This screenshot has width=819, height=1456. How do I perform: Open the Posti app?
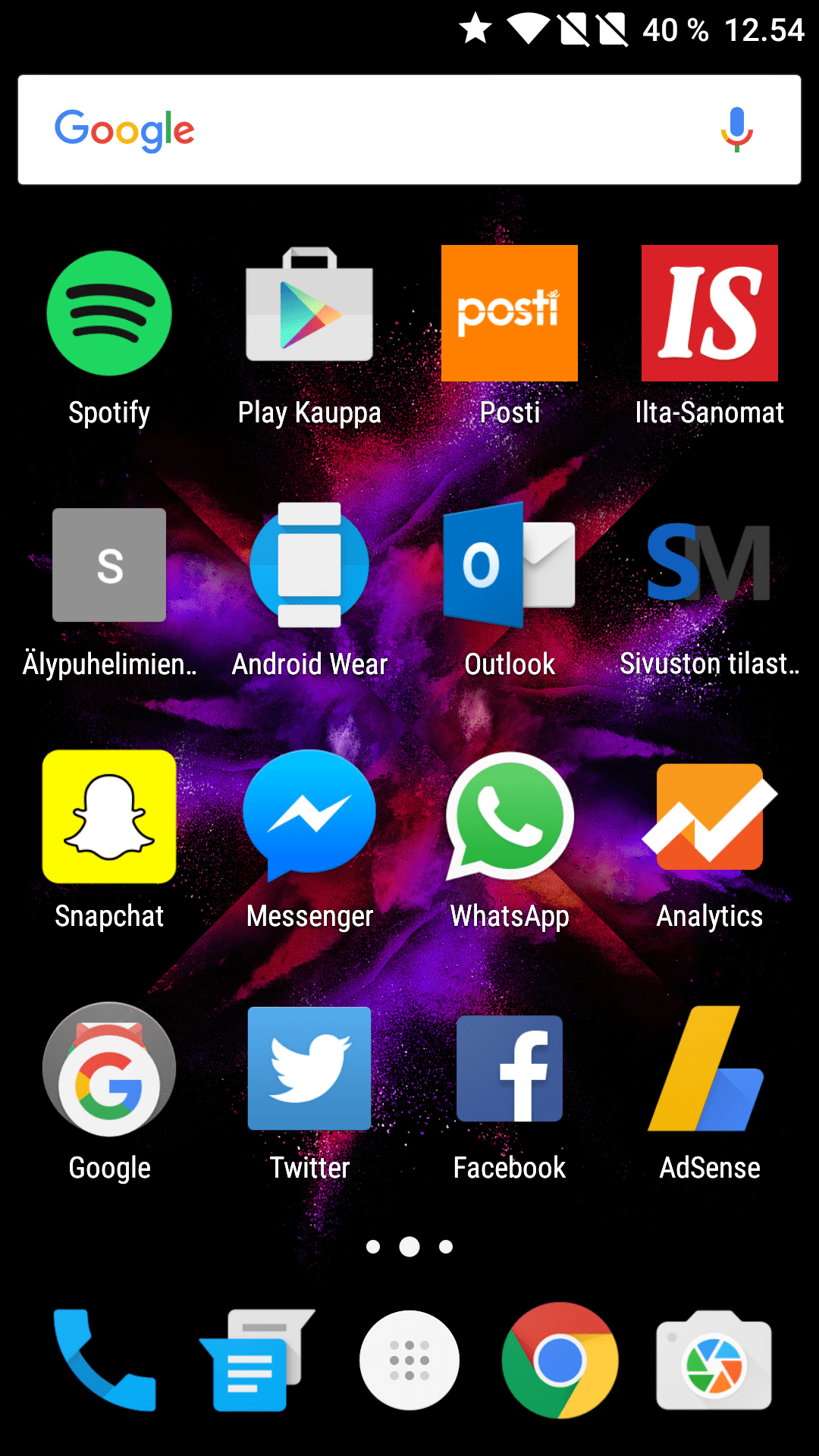(510, 313)
